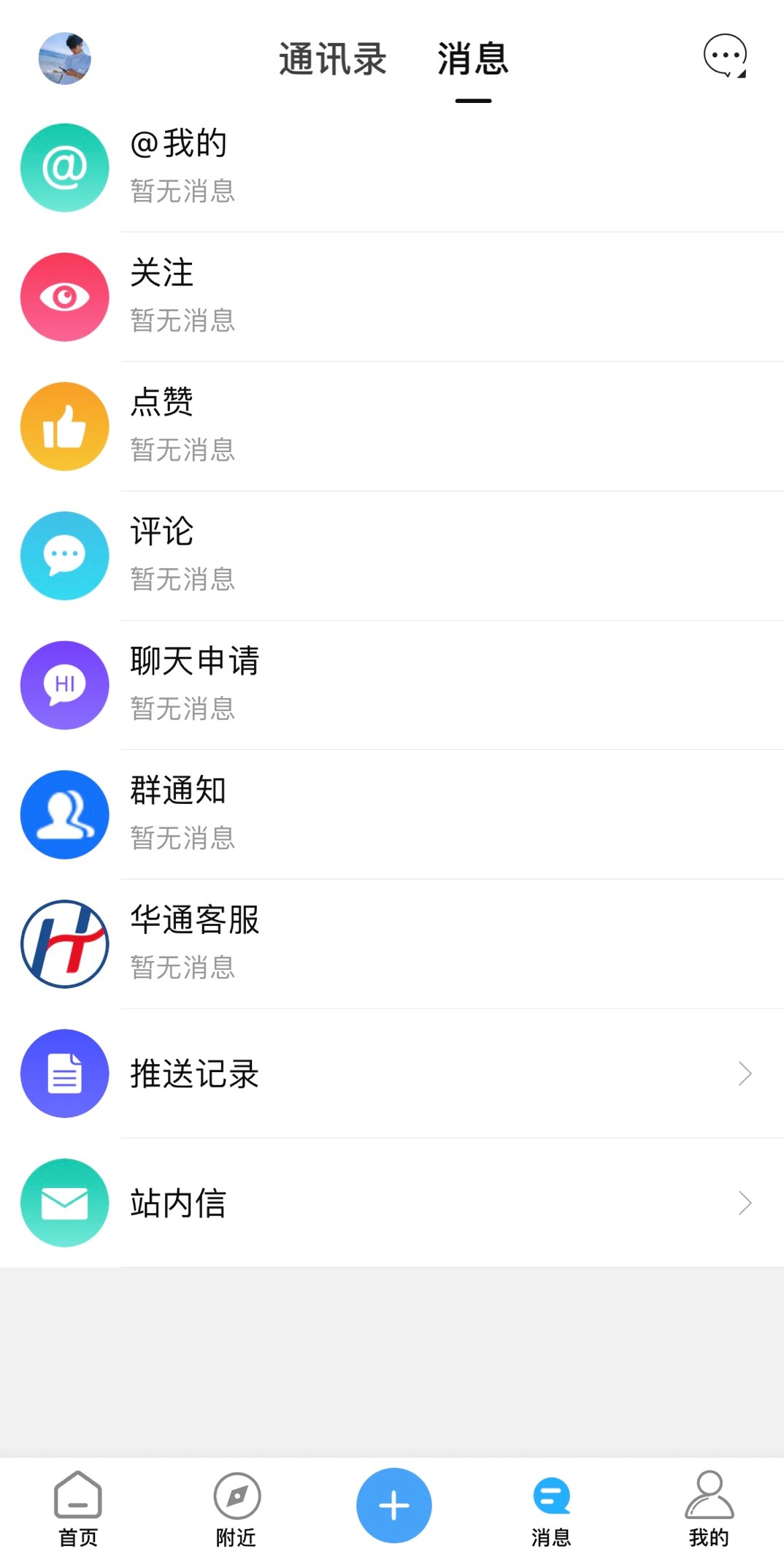Switch to the 通讯录 tab

point(333,59)
